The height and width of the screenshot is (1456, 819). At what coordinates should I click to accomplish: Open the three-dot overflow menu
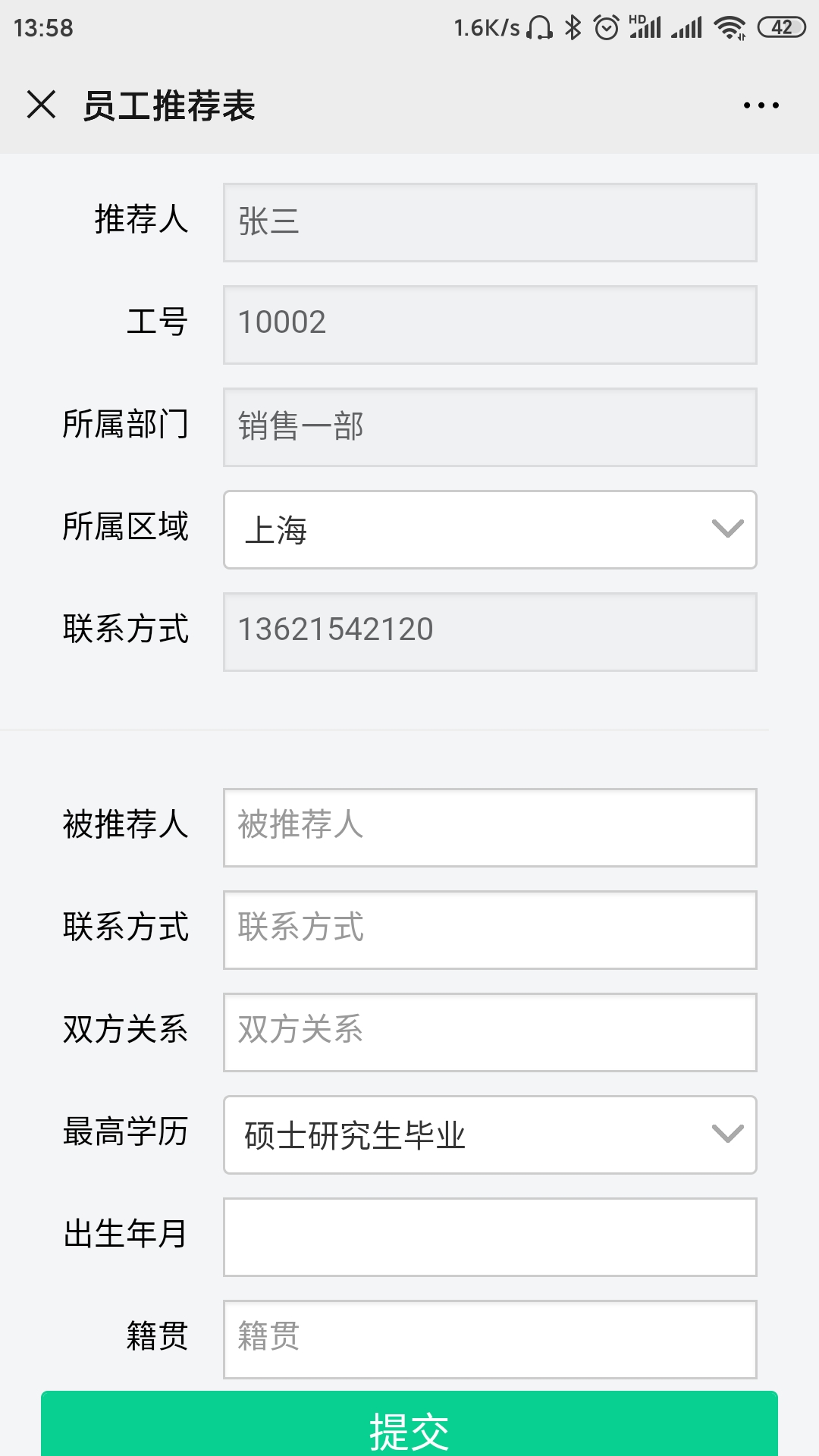tap(761, 105)
